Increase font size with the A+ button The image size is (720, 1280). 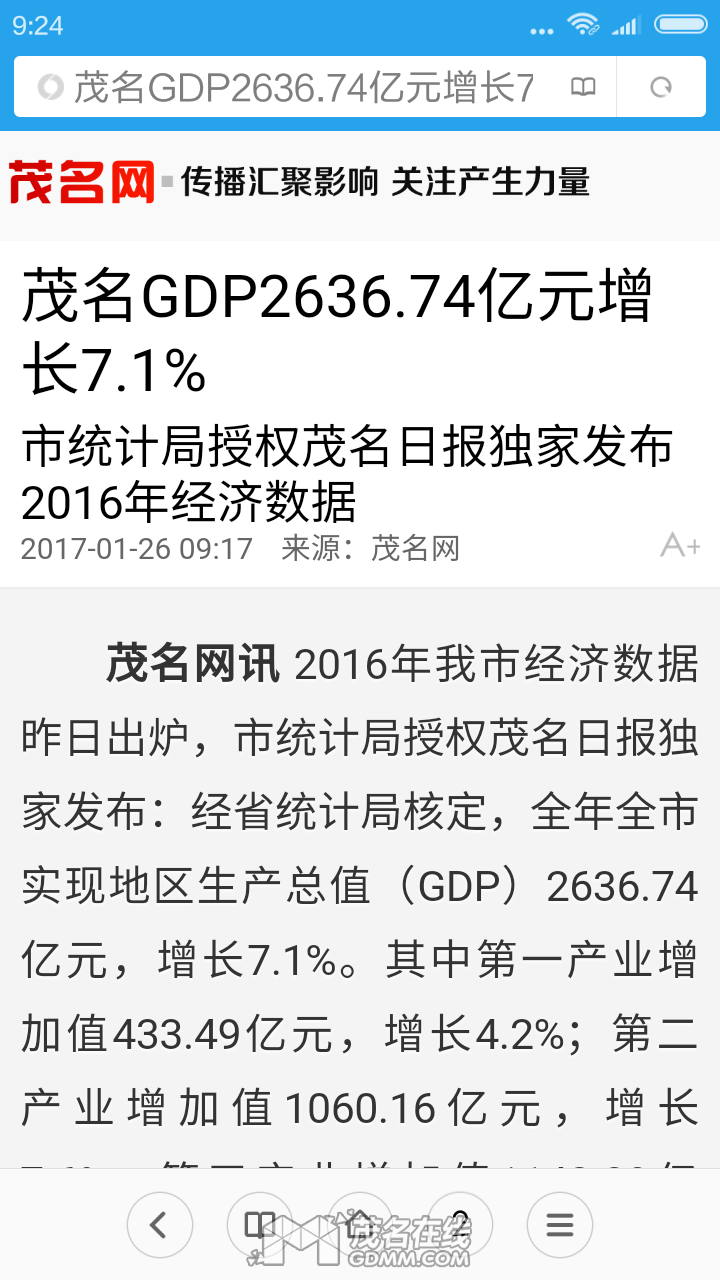tap(680, 546)
